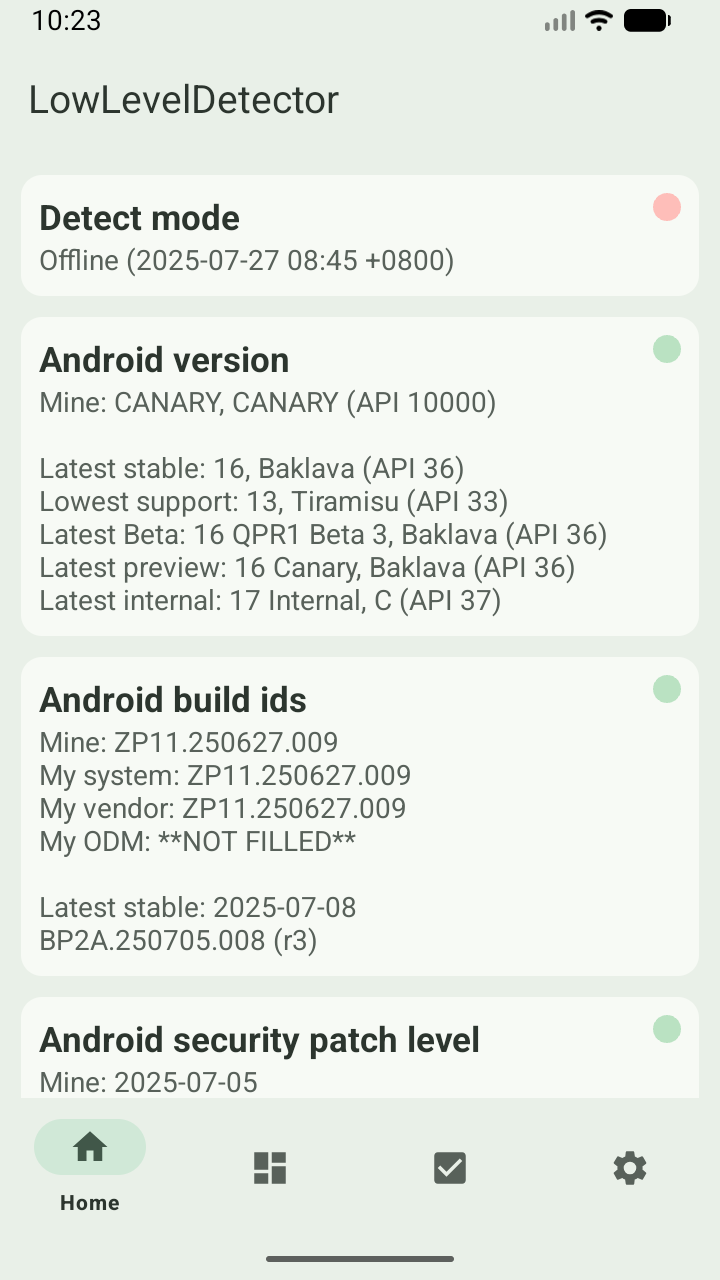Viewport: 720px width, 1280px height.
Task: Open the settings gear tab
Action: click(630, 1167)
